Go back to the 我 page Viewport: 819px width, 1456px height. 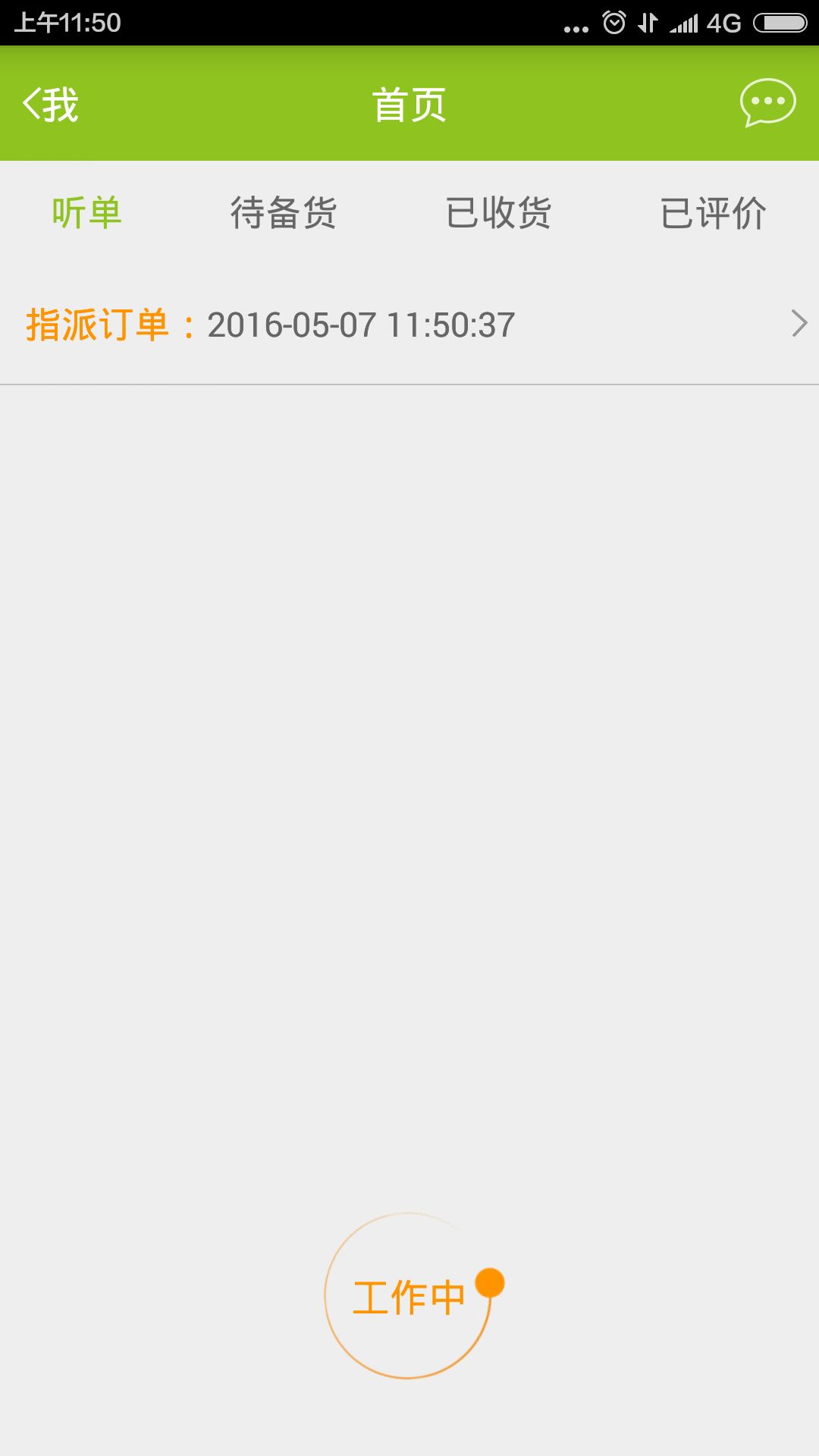pyautogui.click(x=51, y=104)
